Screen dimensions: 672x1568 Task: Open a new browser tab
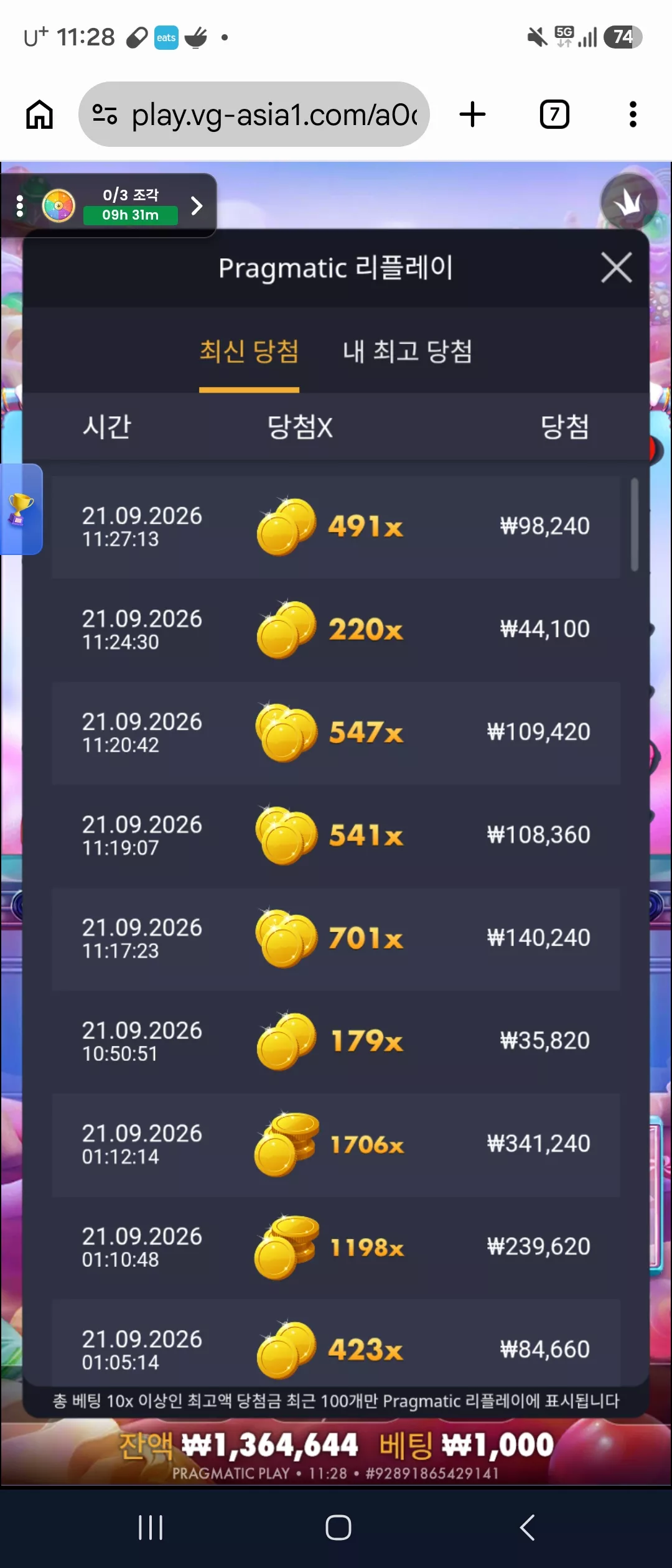pyautogui.click(x=472, y=114)
